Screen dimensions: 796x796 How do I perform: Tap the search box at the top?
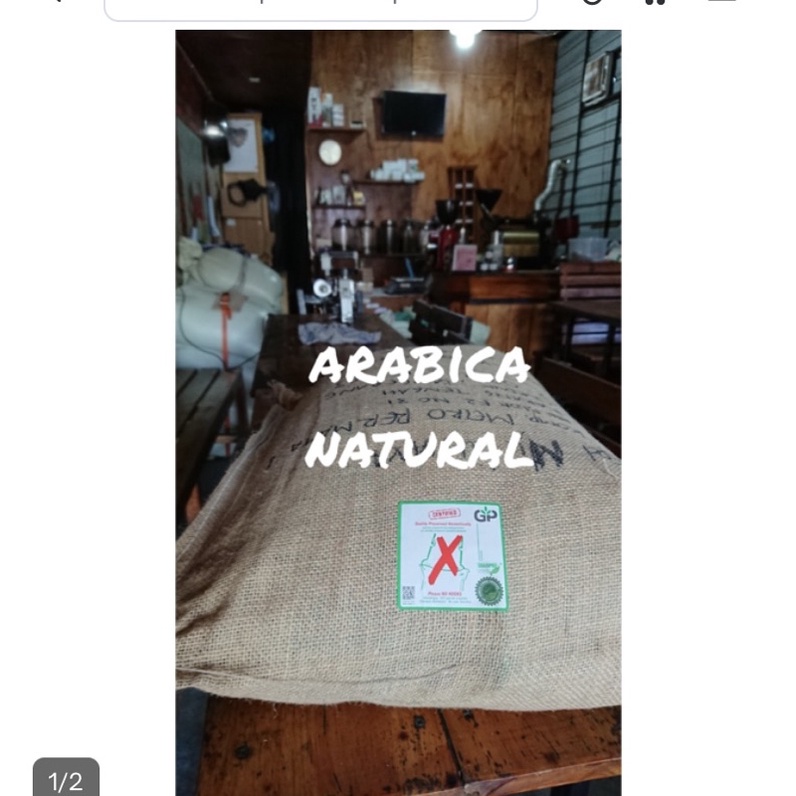(x=320, y=6)
